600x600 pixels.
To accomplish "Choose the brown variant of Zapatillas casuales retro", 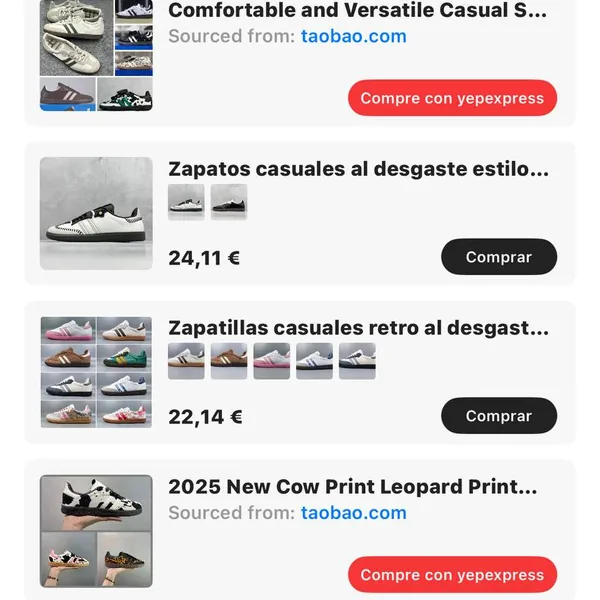I will point(229,361).
